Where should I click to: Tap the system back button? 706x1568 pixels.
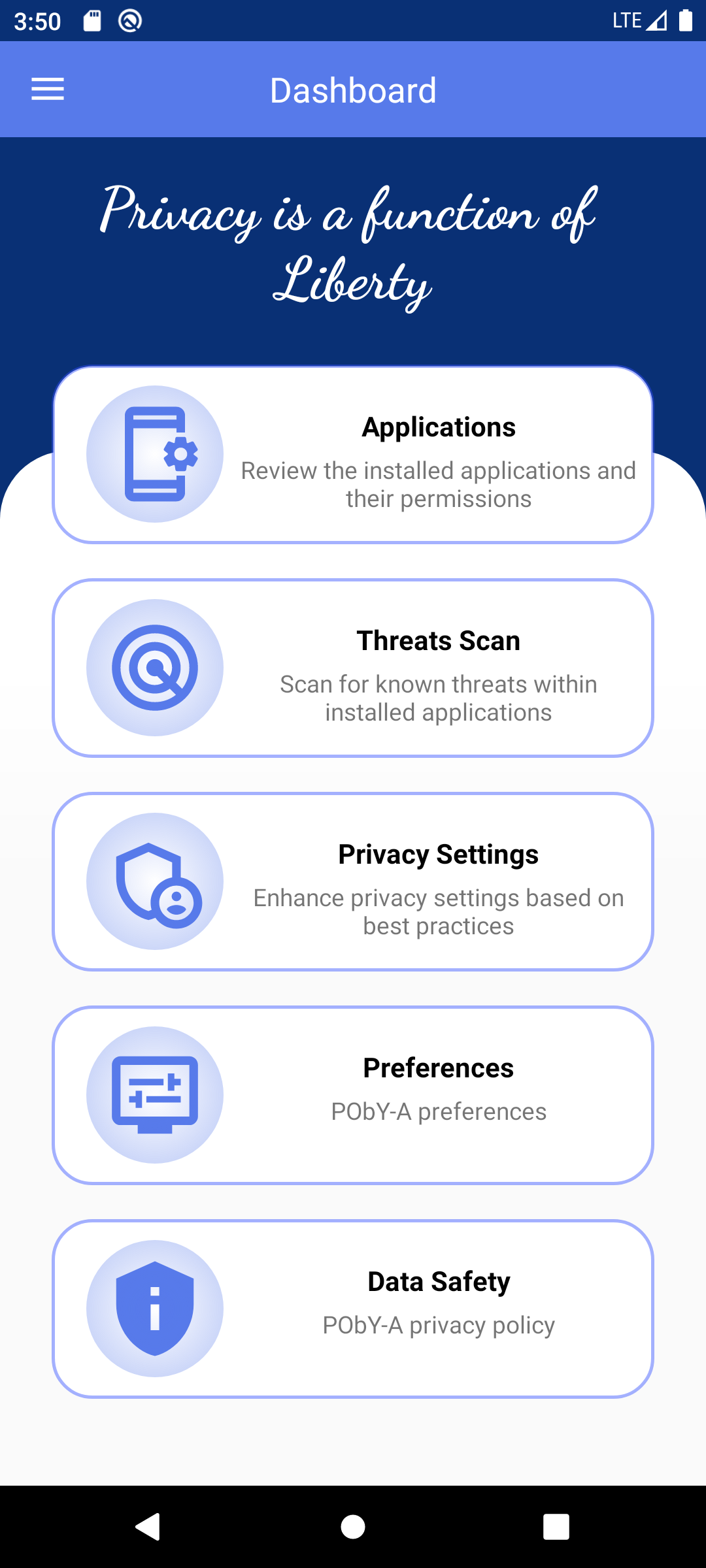148,1527
